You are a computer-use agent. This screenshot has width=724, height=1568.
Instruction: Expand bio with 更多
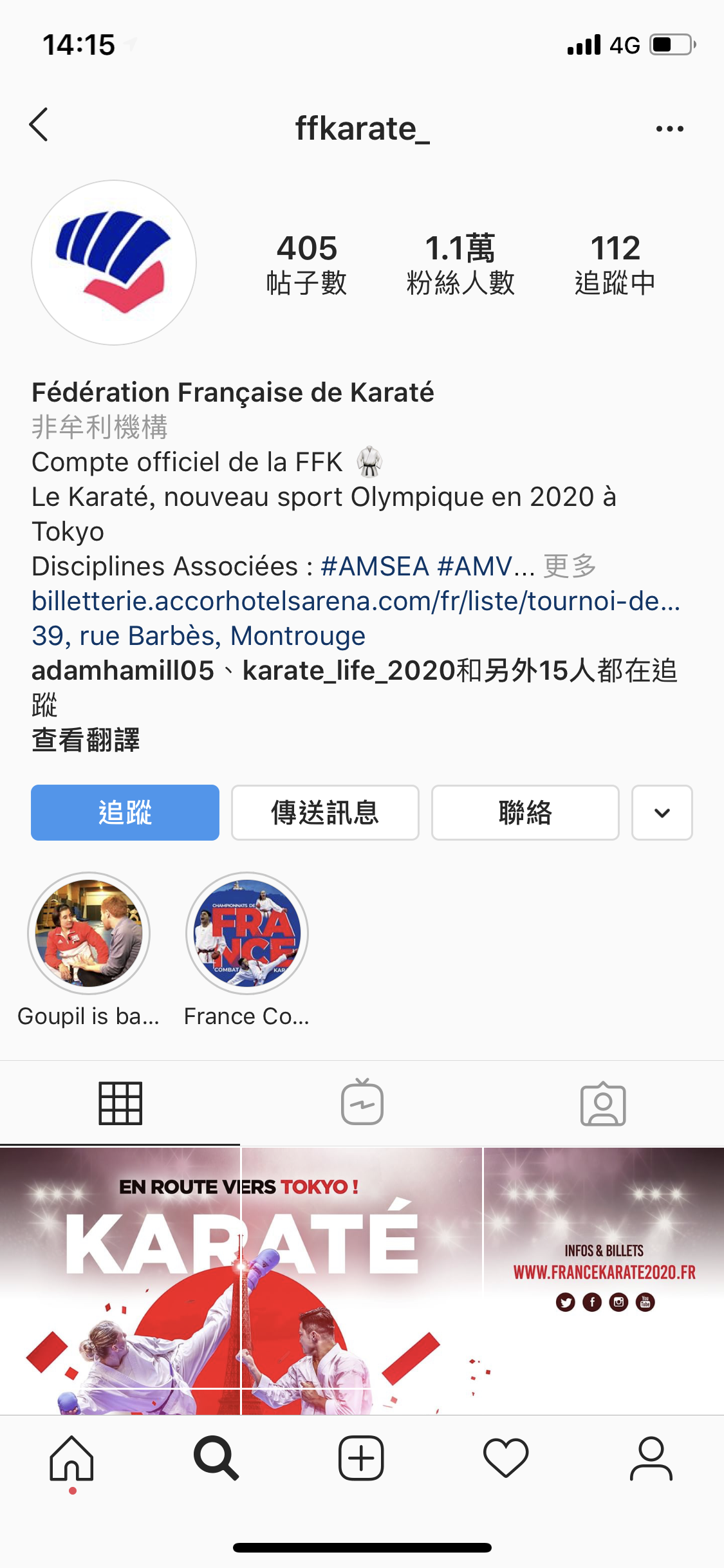[x=570, y=566]
